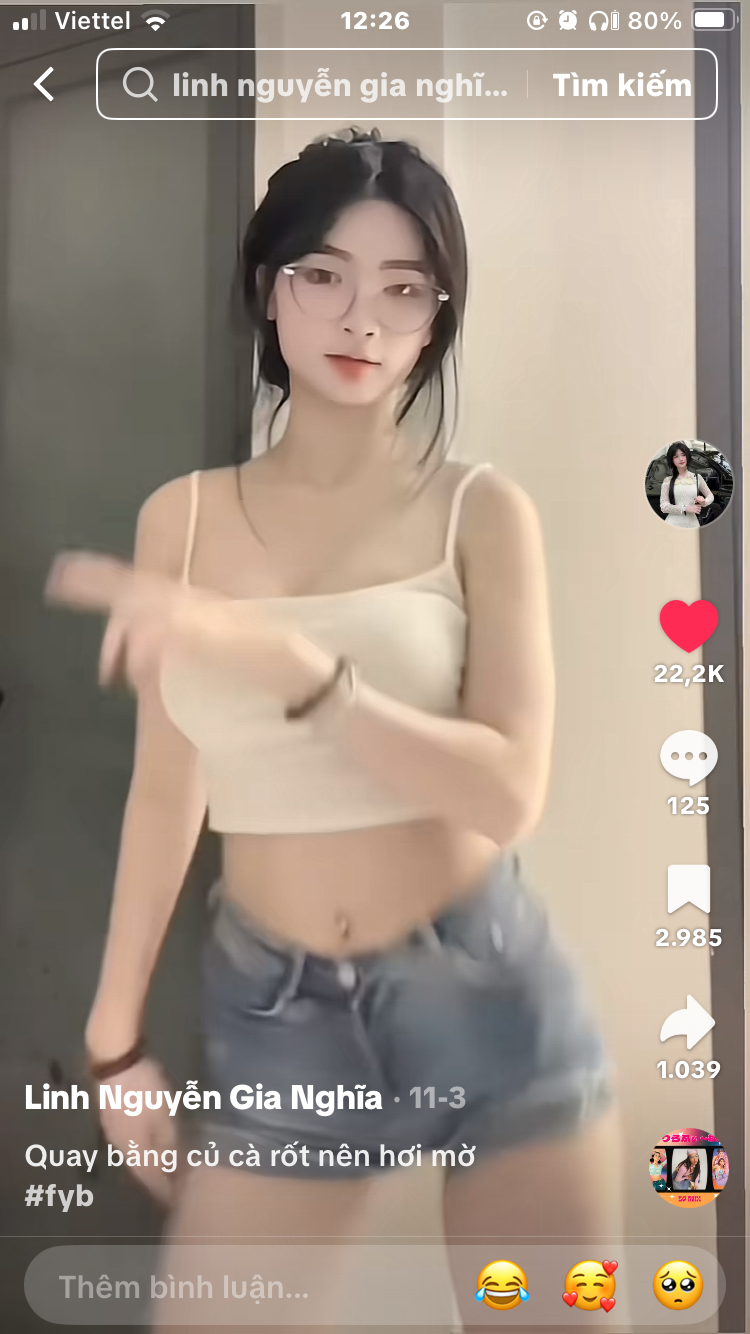Open the Linh Nguyễn Gia Nghĩa username
This screenshot has height=1334, width=750.
[203, 1098]
